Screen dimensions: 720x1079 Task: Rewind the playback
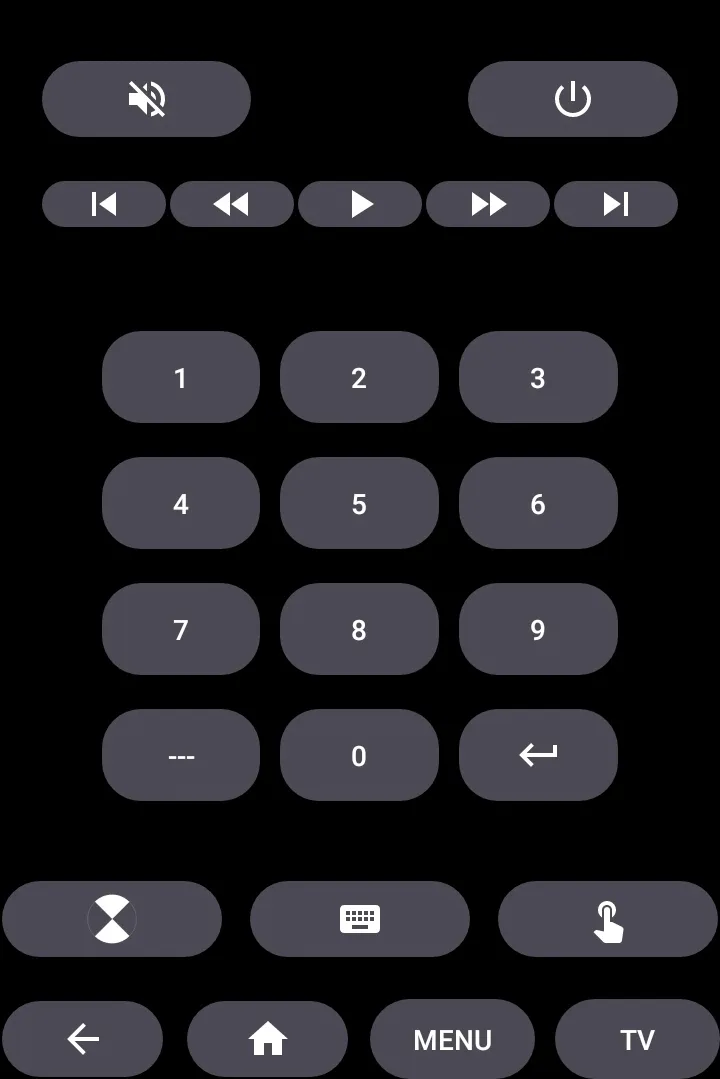232,203
